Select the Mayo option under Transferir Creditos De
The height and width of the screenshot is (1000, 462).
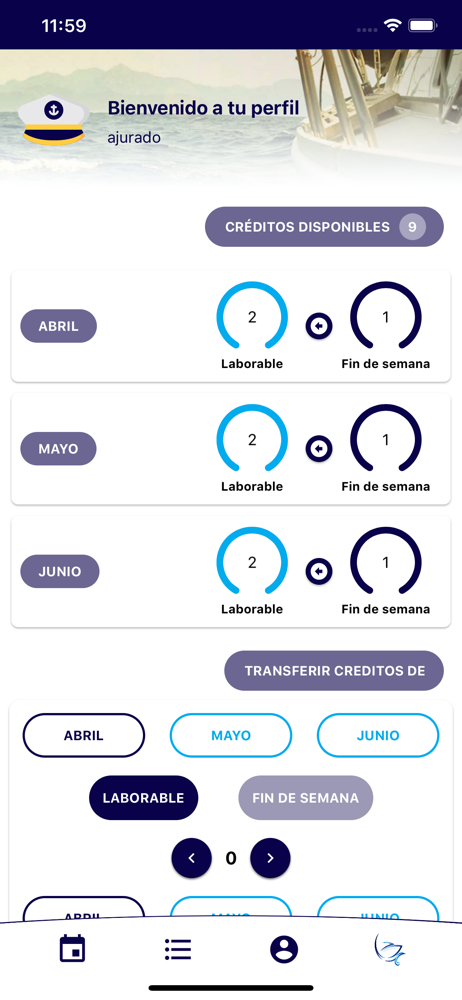[231, 735]
